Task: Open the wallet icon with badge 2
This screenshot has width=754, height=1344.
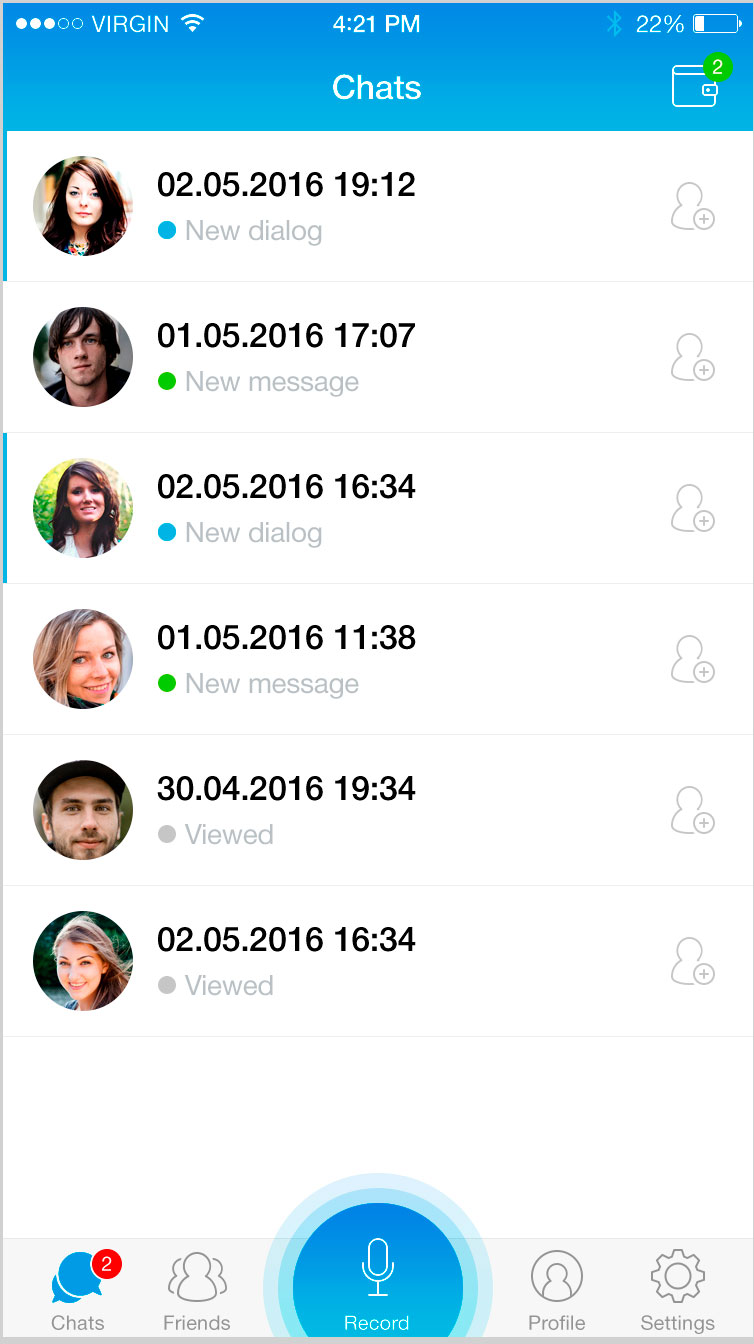Action: [x=697, y=84]
